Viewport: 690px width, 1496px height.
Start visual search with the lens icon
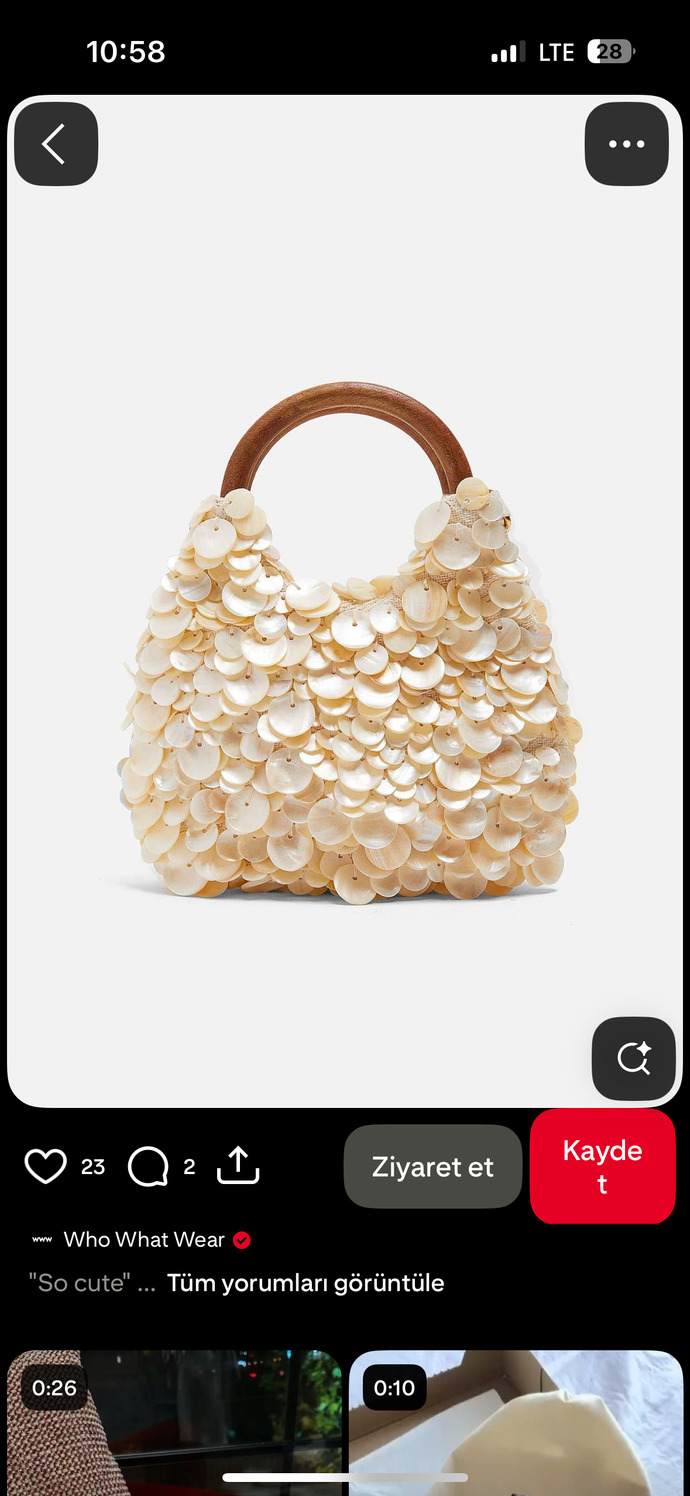pos(633,1058)
